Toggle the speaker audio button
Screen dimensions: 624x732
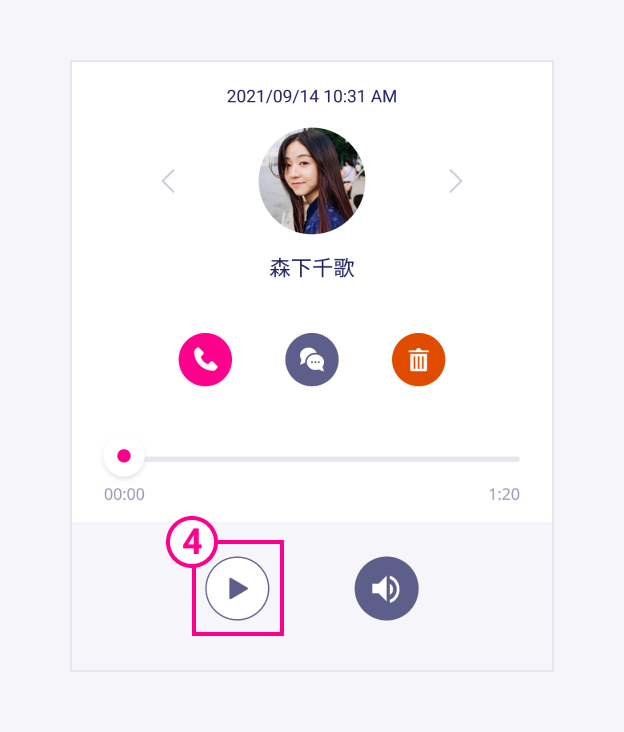[386, 589]
